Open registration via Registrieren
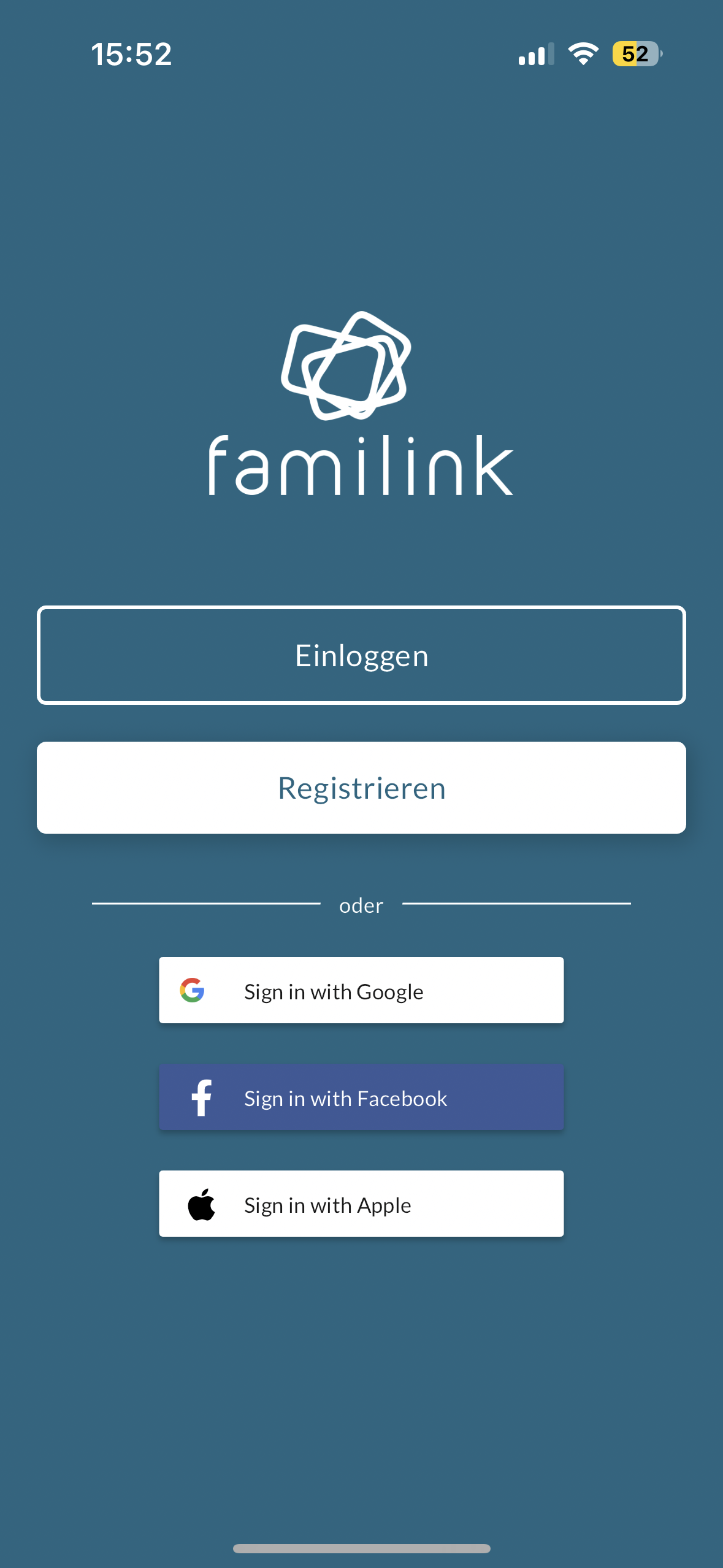Viewport: 723px width, 1568px height. [361, 788]
